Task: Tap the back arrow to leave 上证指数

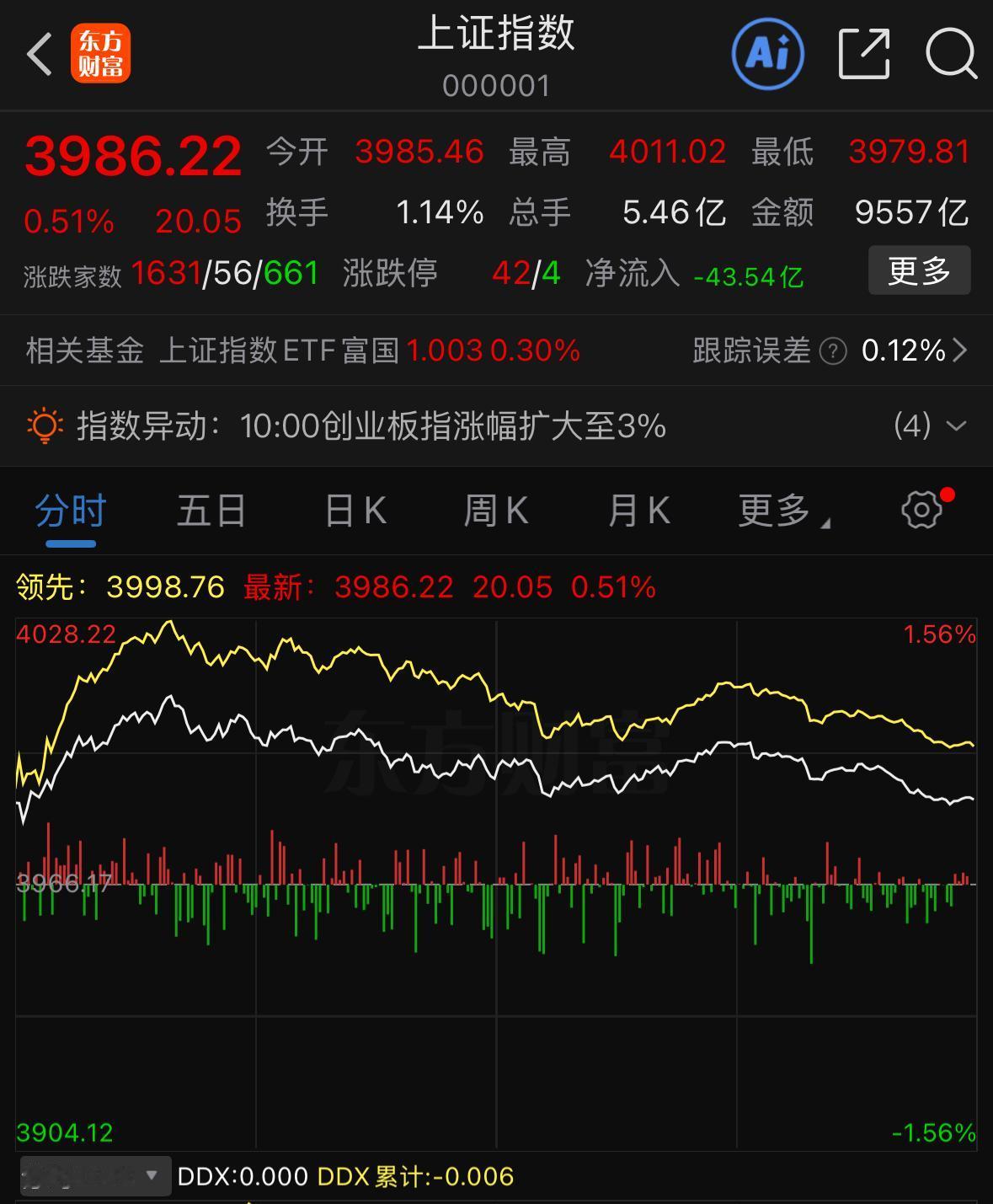Action: [38, 53]
